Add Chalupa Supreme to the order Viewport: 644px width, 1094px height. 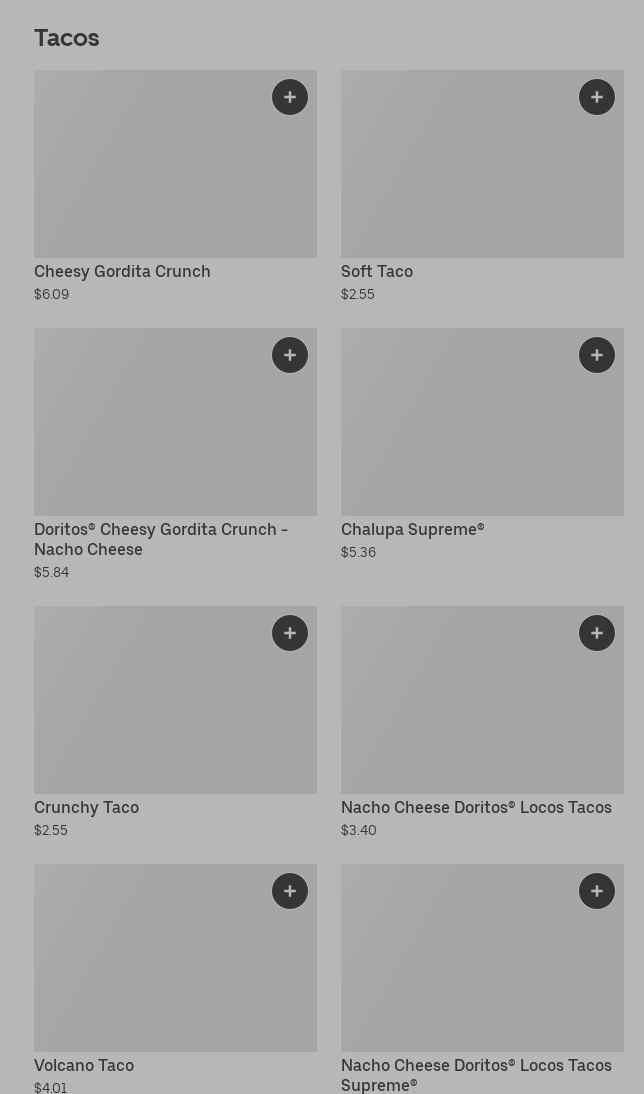click(597, 355)
